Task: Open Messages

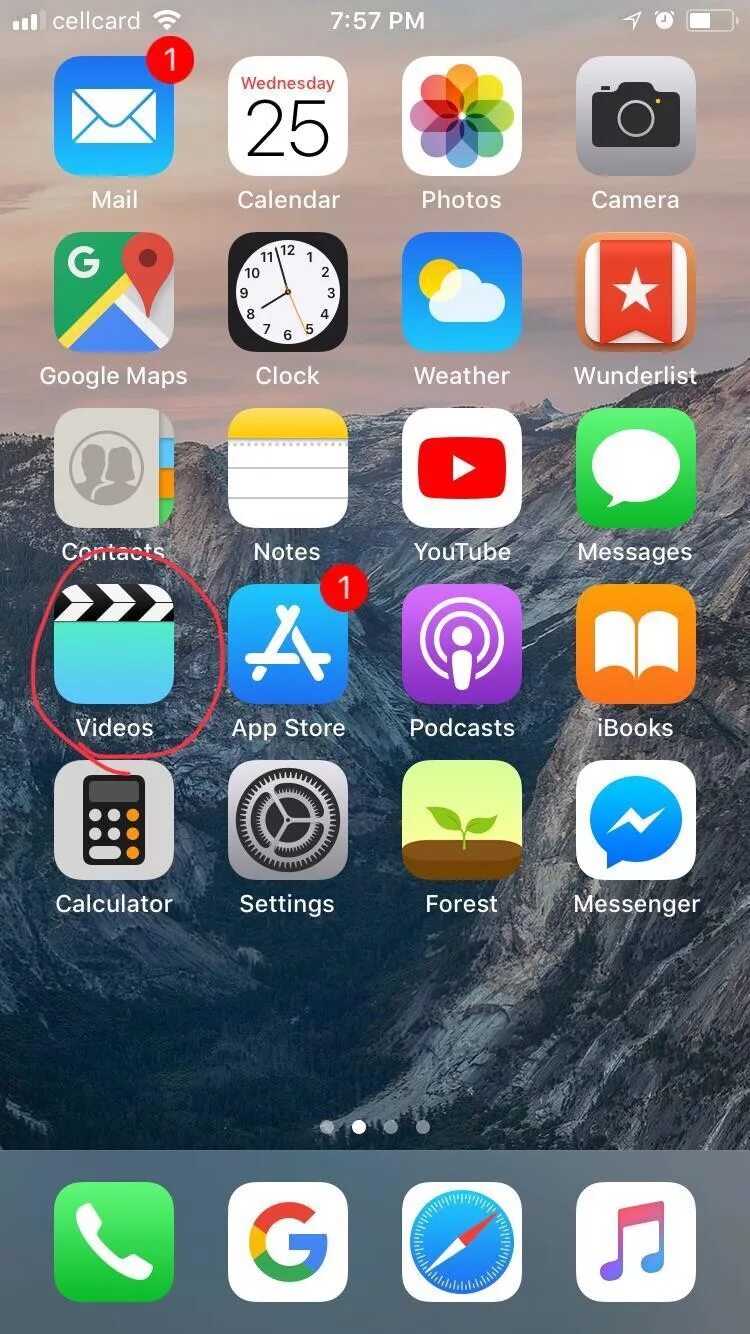Action: [x=636, y=468]
